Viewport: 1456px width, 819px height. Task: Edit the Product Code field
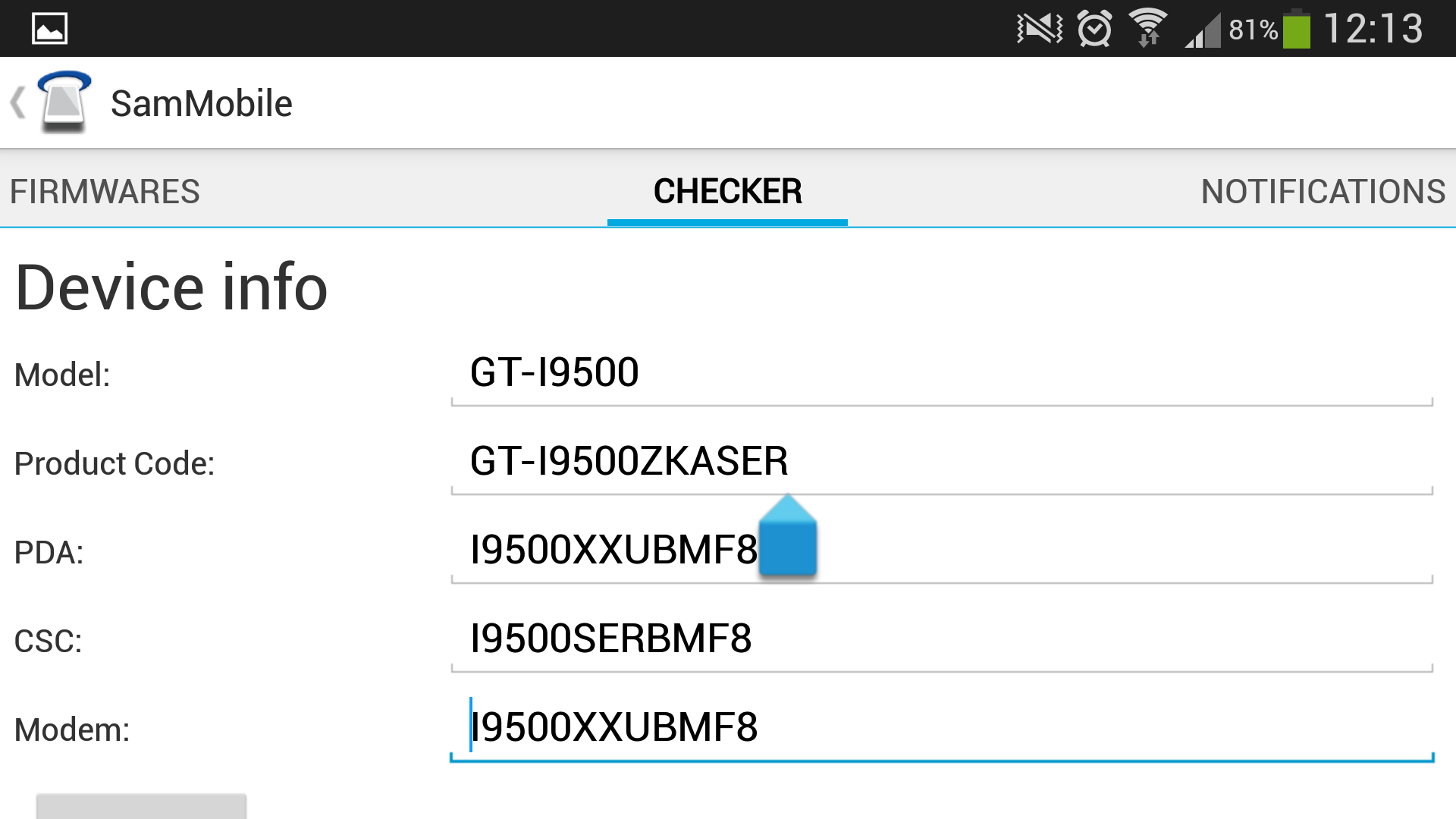[x=940, y=462]
